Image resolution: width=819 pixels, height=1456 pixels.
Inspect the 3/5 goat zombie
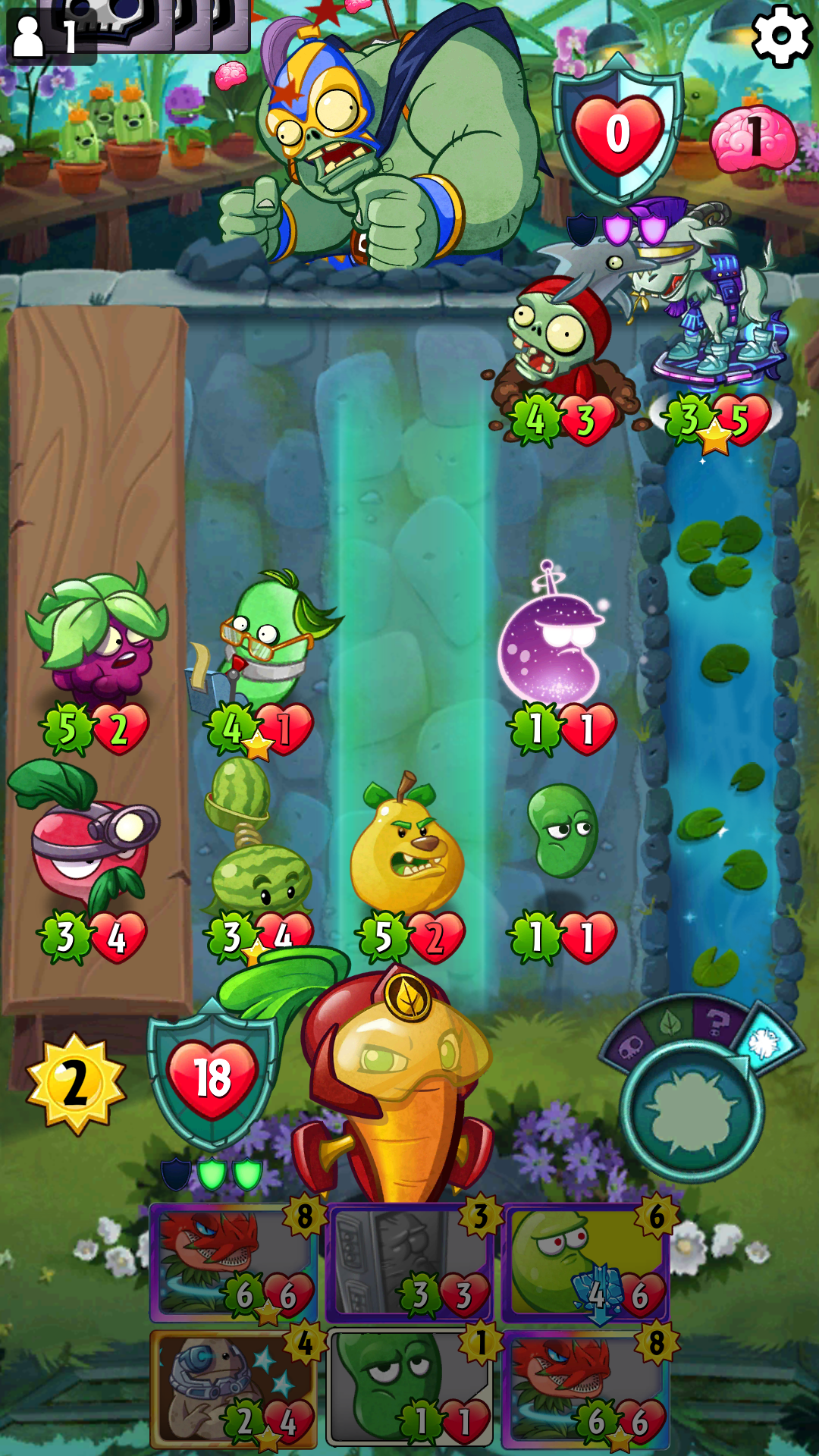pyautogui.click(x=713, y=318)
